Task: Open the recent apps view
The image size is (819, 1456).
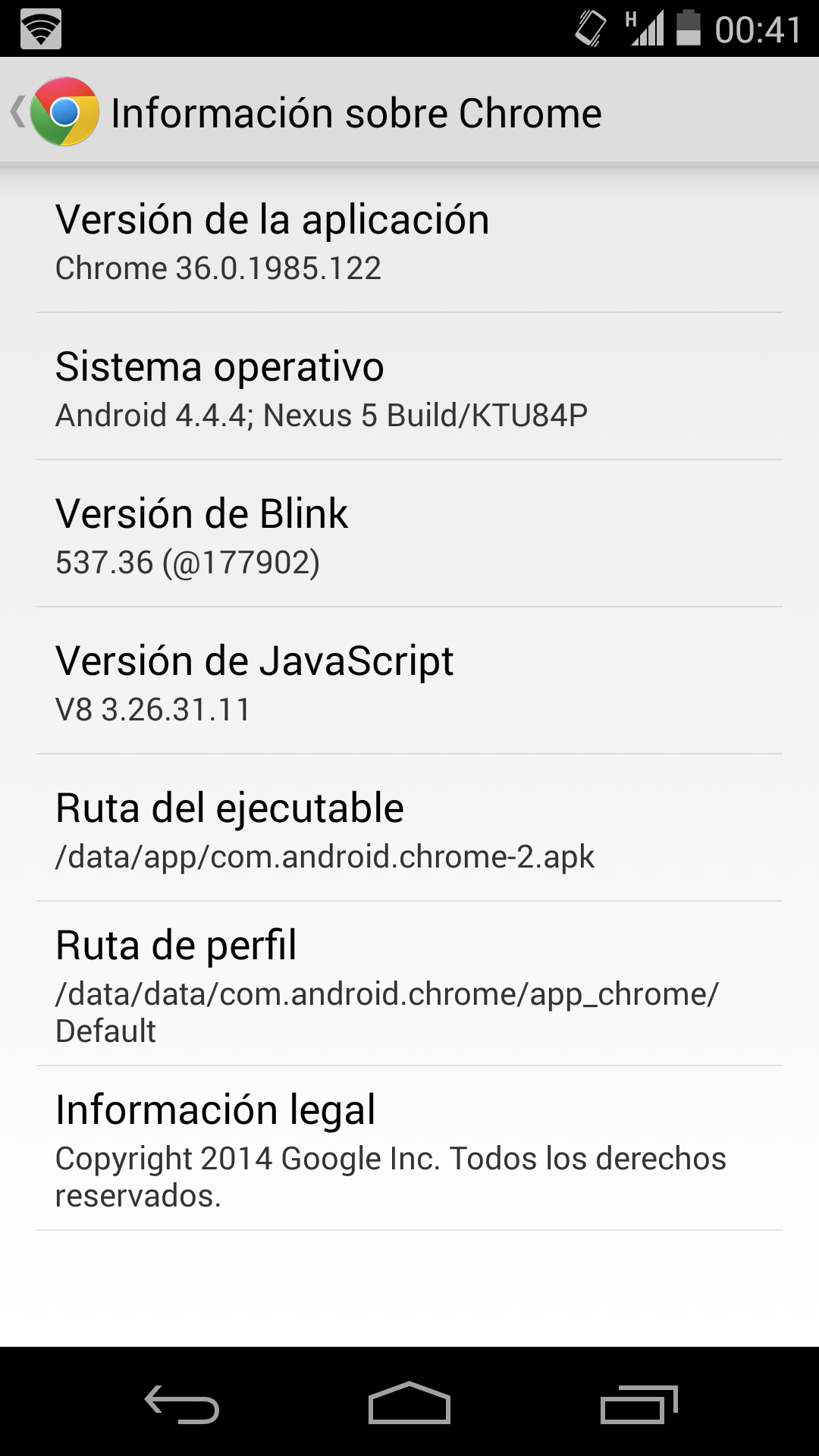Action: (639, 1403)
